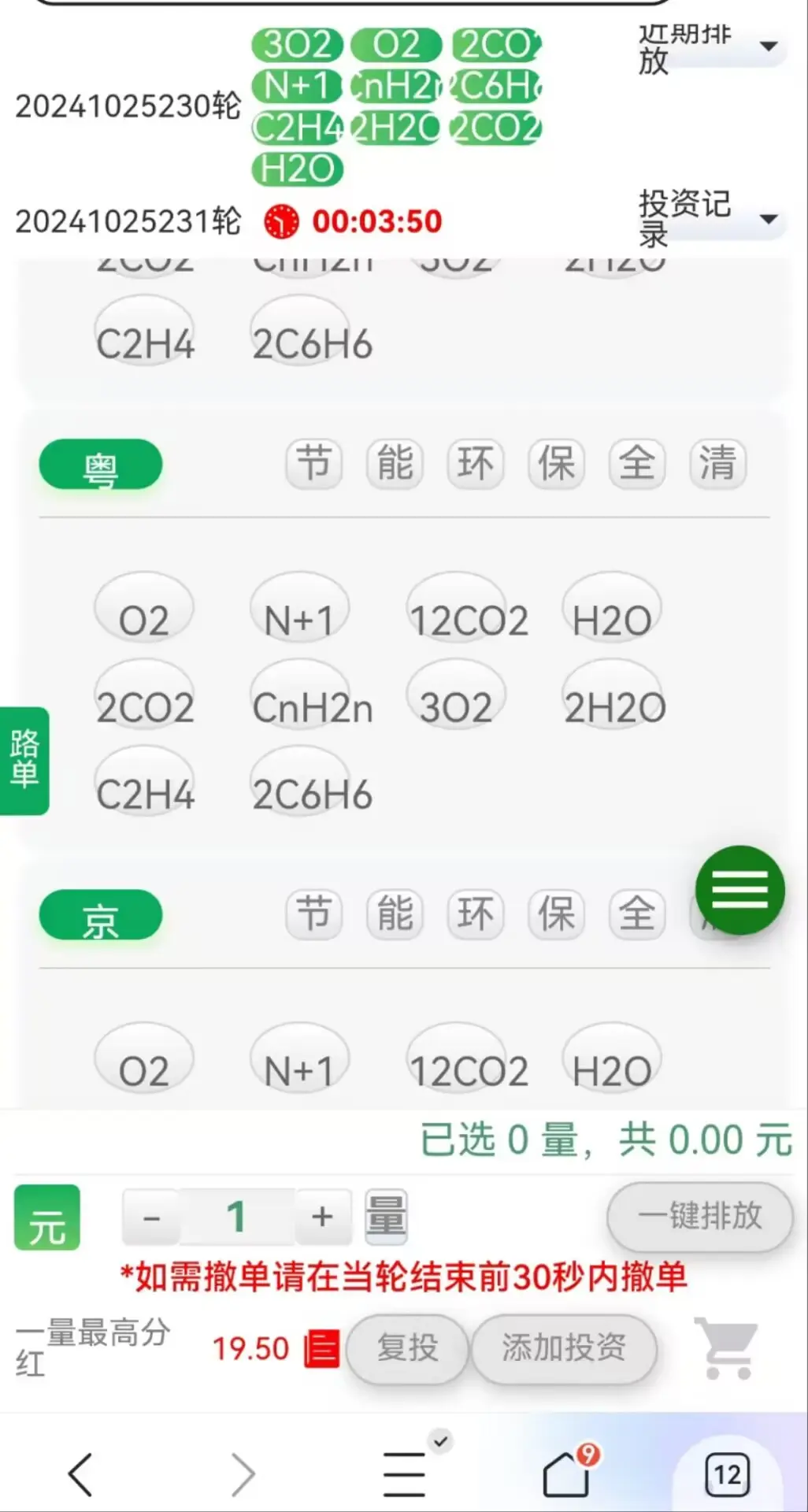This screenshot has width=808, height=1512.
Task: Tap the 清 chip in 粤 section
Action: click(717, 462)
